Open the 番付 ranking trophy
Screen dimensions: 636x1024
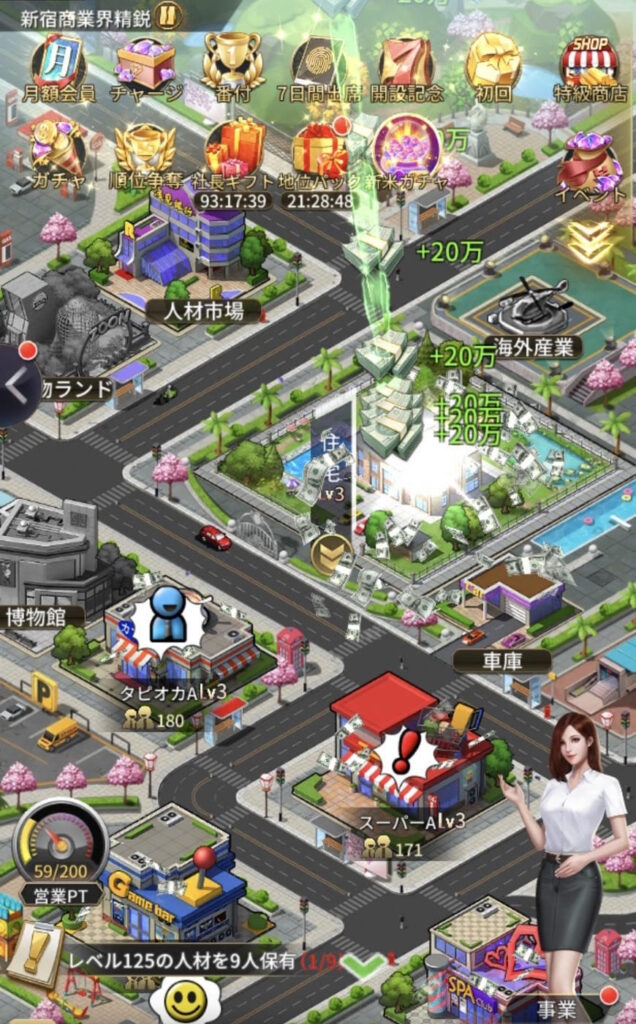tap(232, 64)
